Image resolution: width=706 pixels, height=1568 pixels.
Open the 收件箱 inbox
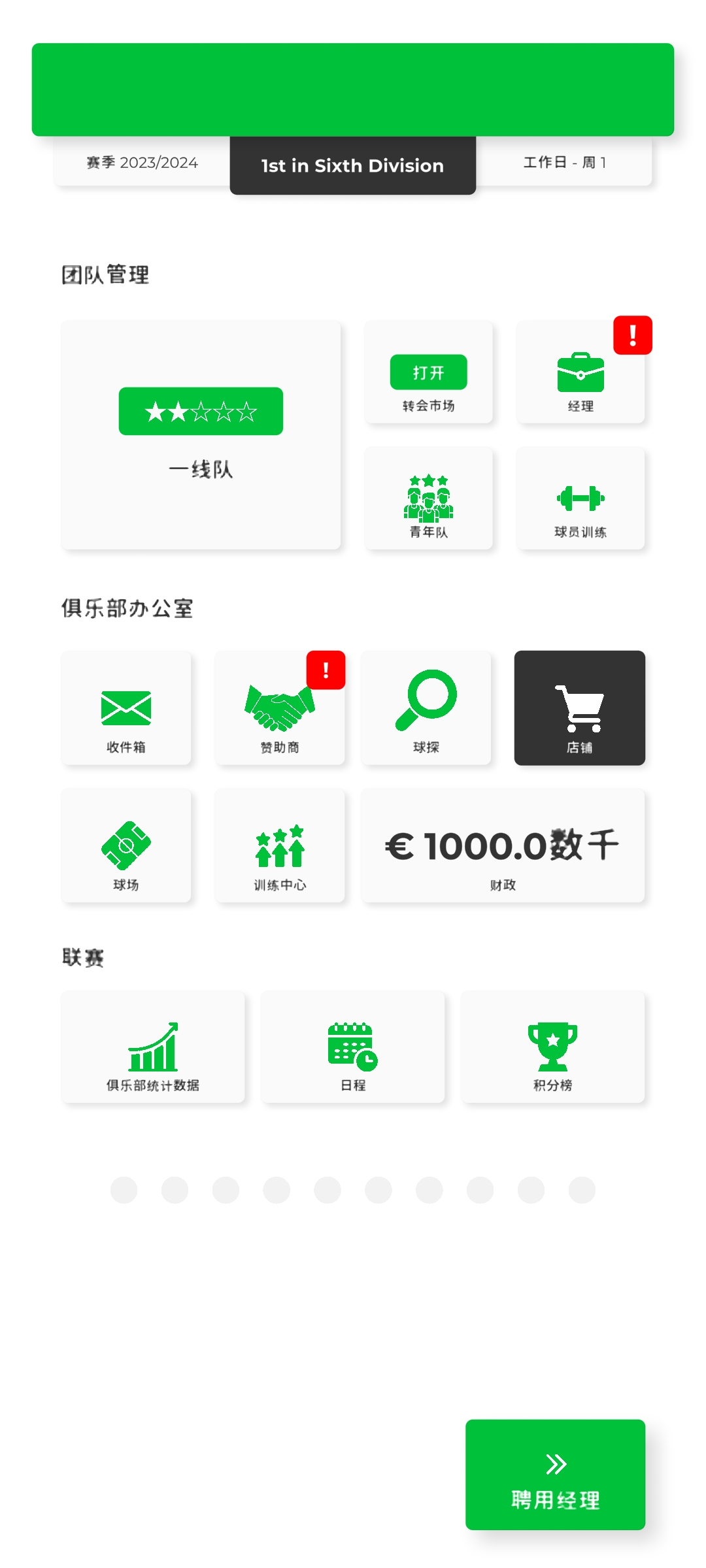(126, 708)
